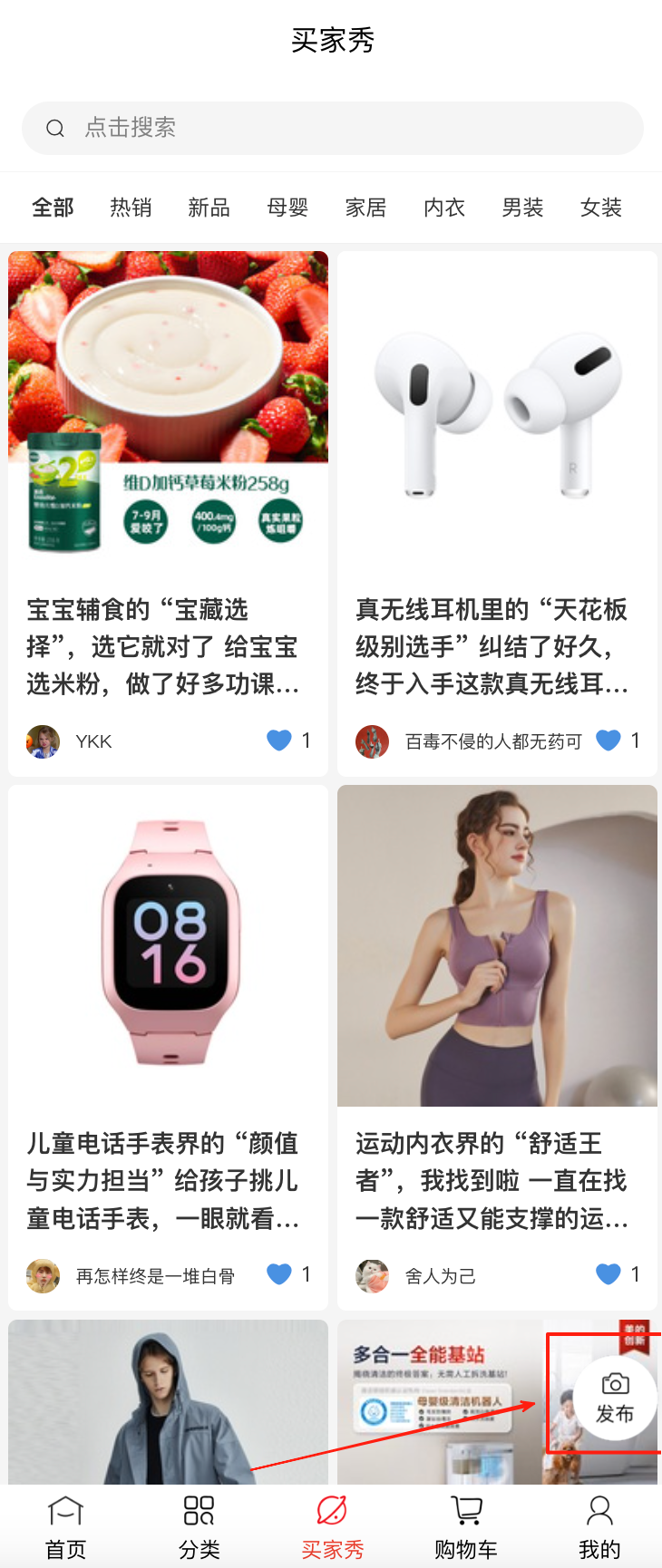Open the 分类 tab
The width and height of the screenshot is (662, 1568).
[199, 1527]
